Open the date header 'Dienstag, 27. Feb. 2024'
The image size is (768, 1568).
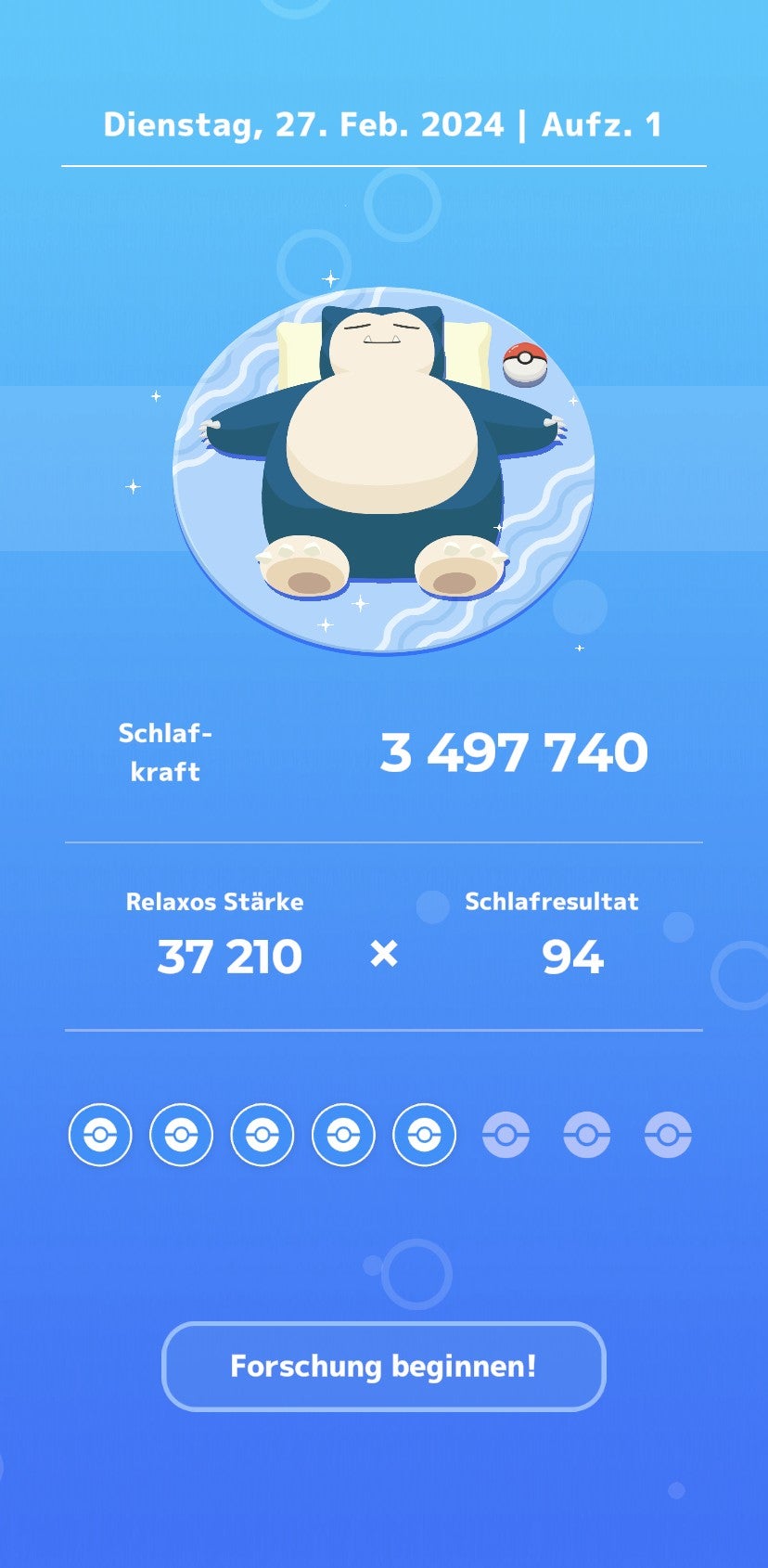[304, 124]
